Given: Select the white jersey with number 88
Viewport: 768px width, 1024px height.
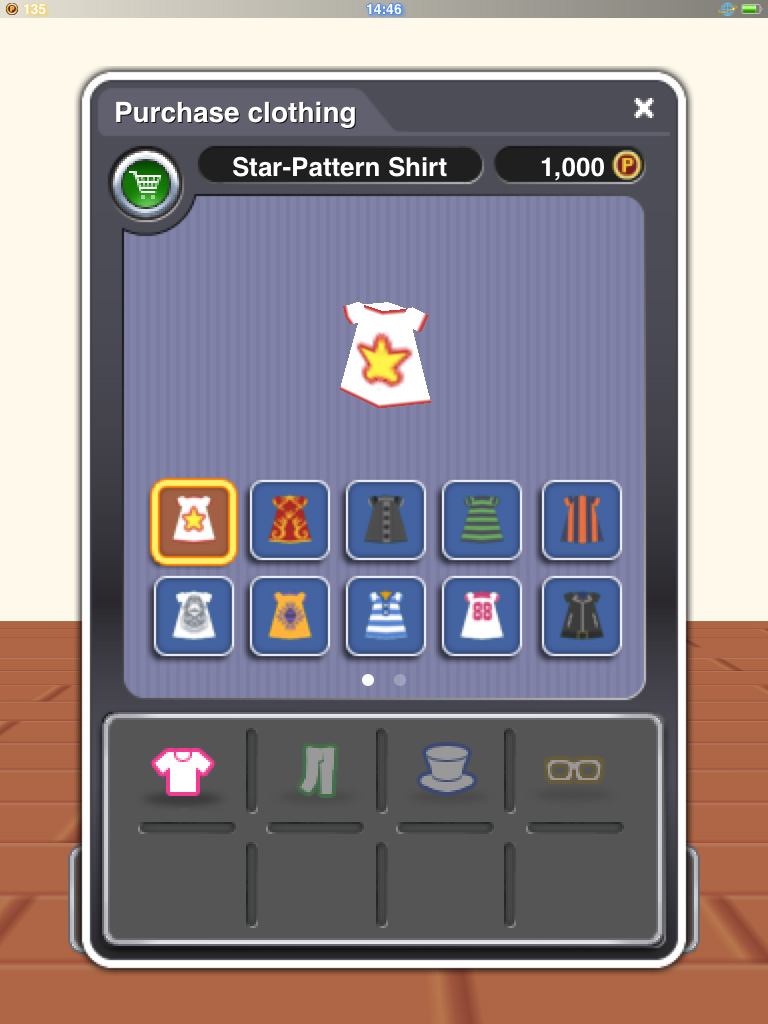Looking at the screenshot, I should [482, 617].
